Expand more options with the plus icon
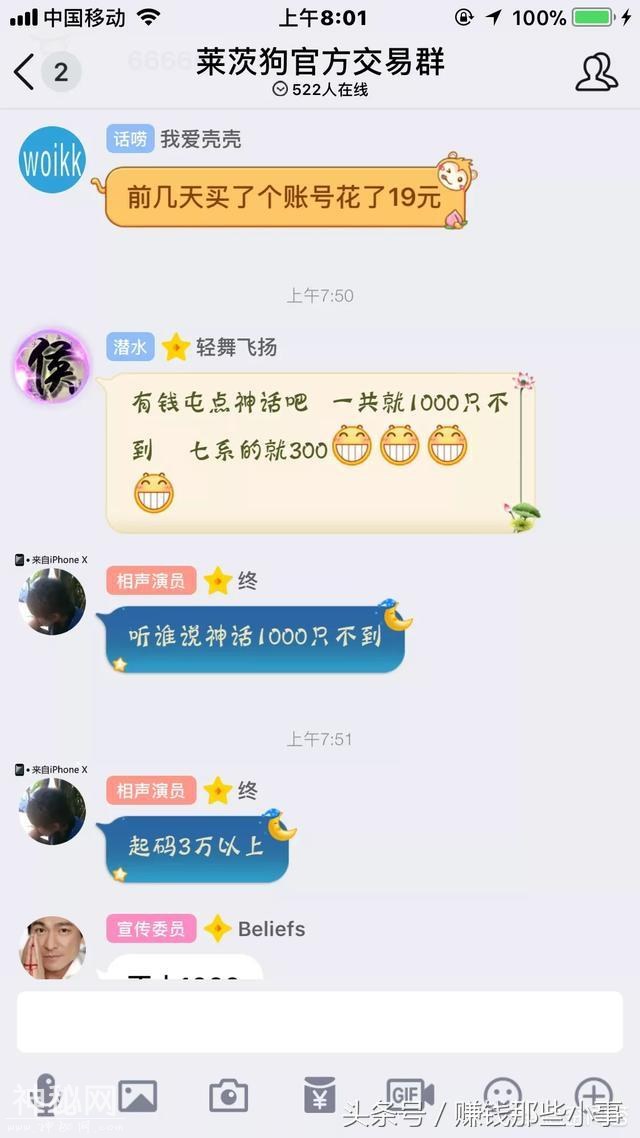Screen dimensions: 640x1138 [593, 1094]
